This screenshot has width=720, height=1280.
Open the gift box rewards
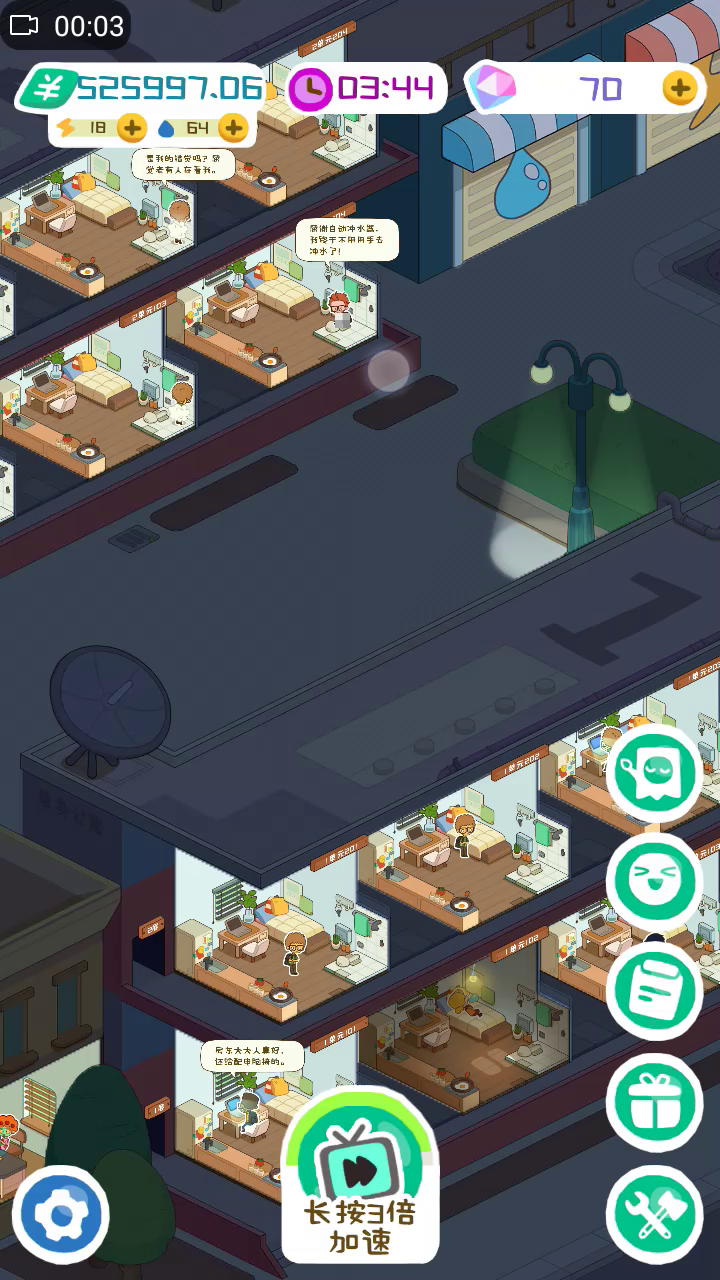pyautogui.click(x=655, y=1102)
